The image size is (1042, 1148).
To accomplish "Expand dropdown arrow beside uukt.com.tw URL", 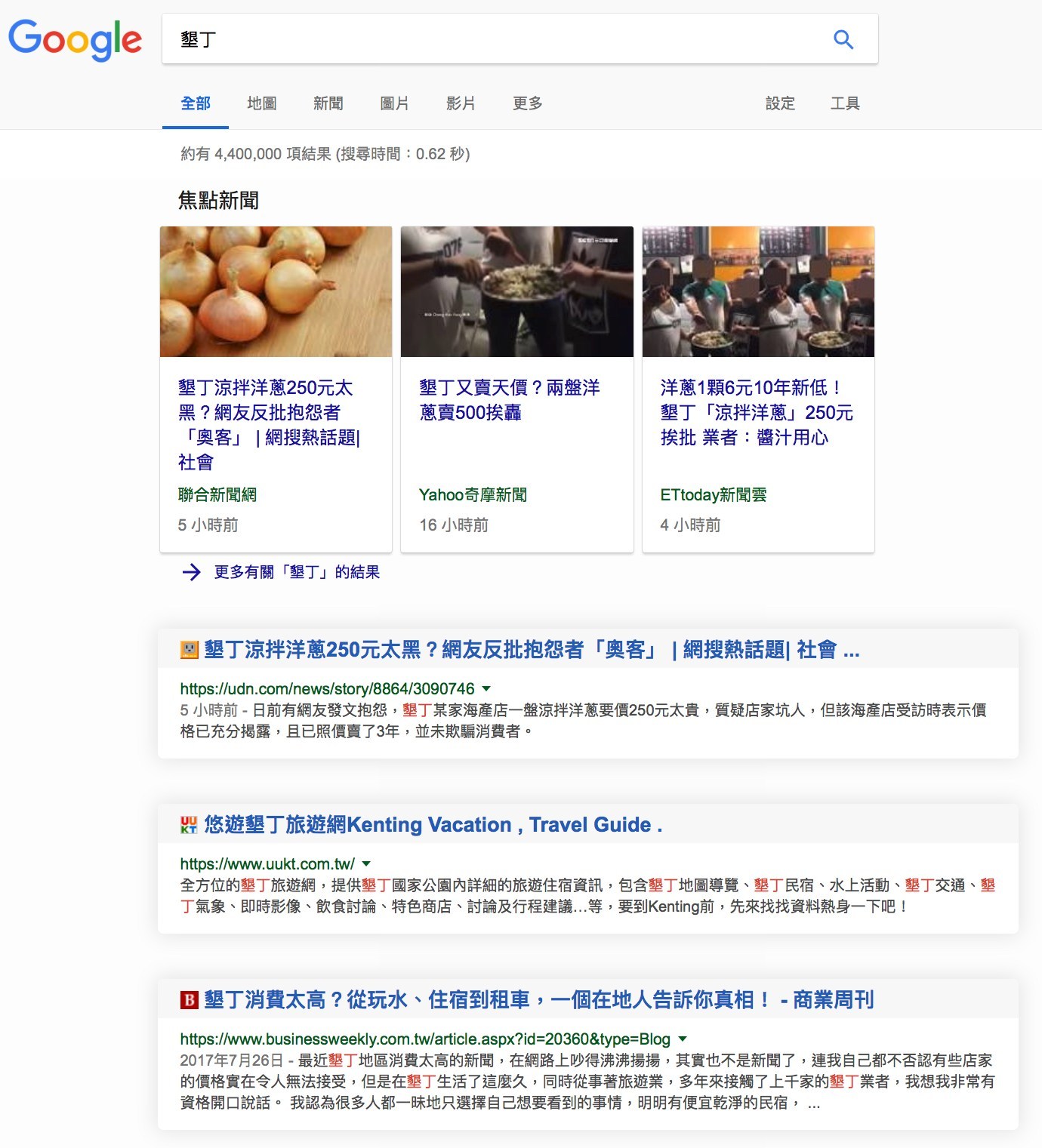I will (366, 863).
